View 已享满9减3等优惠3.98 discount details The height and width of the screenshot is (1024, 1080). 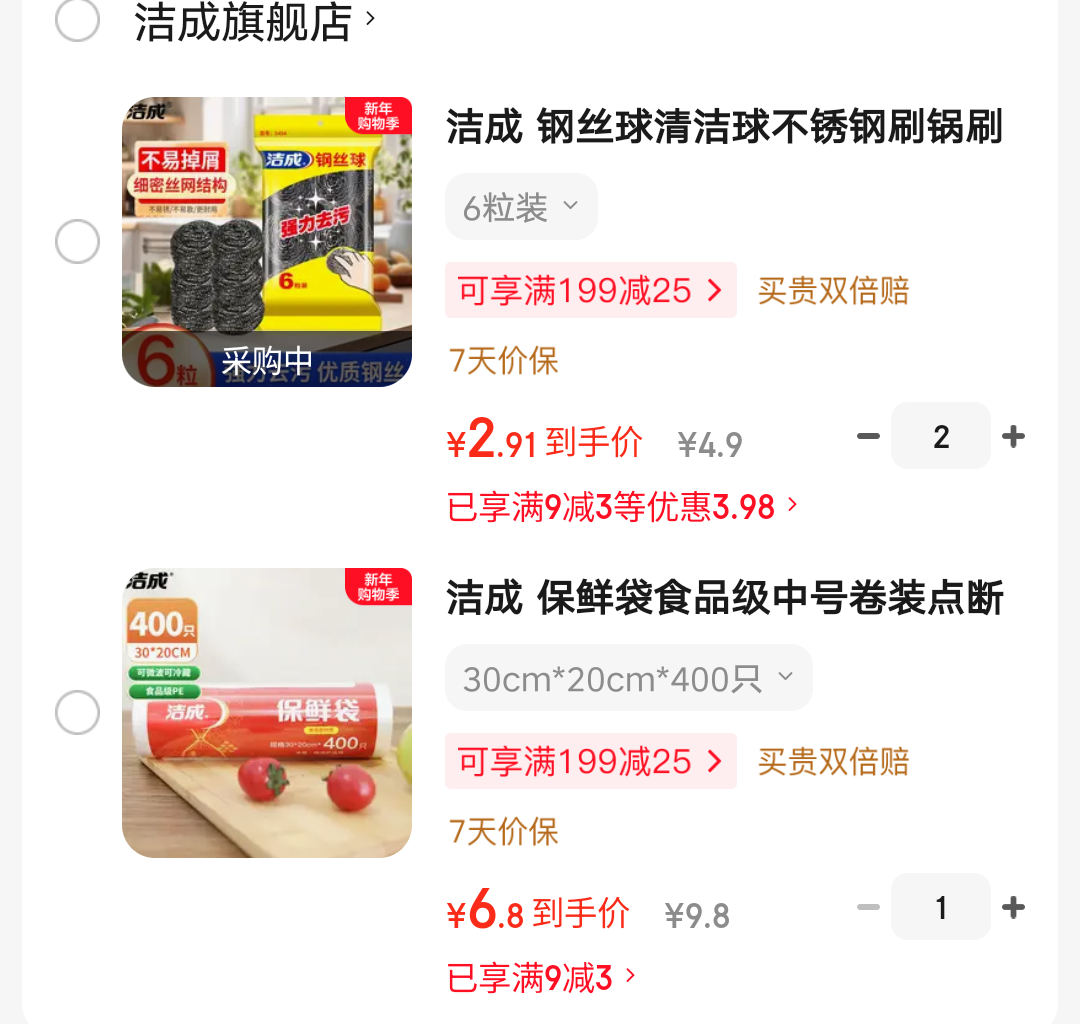click(x=622, y=507)
